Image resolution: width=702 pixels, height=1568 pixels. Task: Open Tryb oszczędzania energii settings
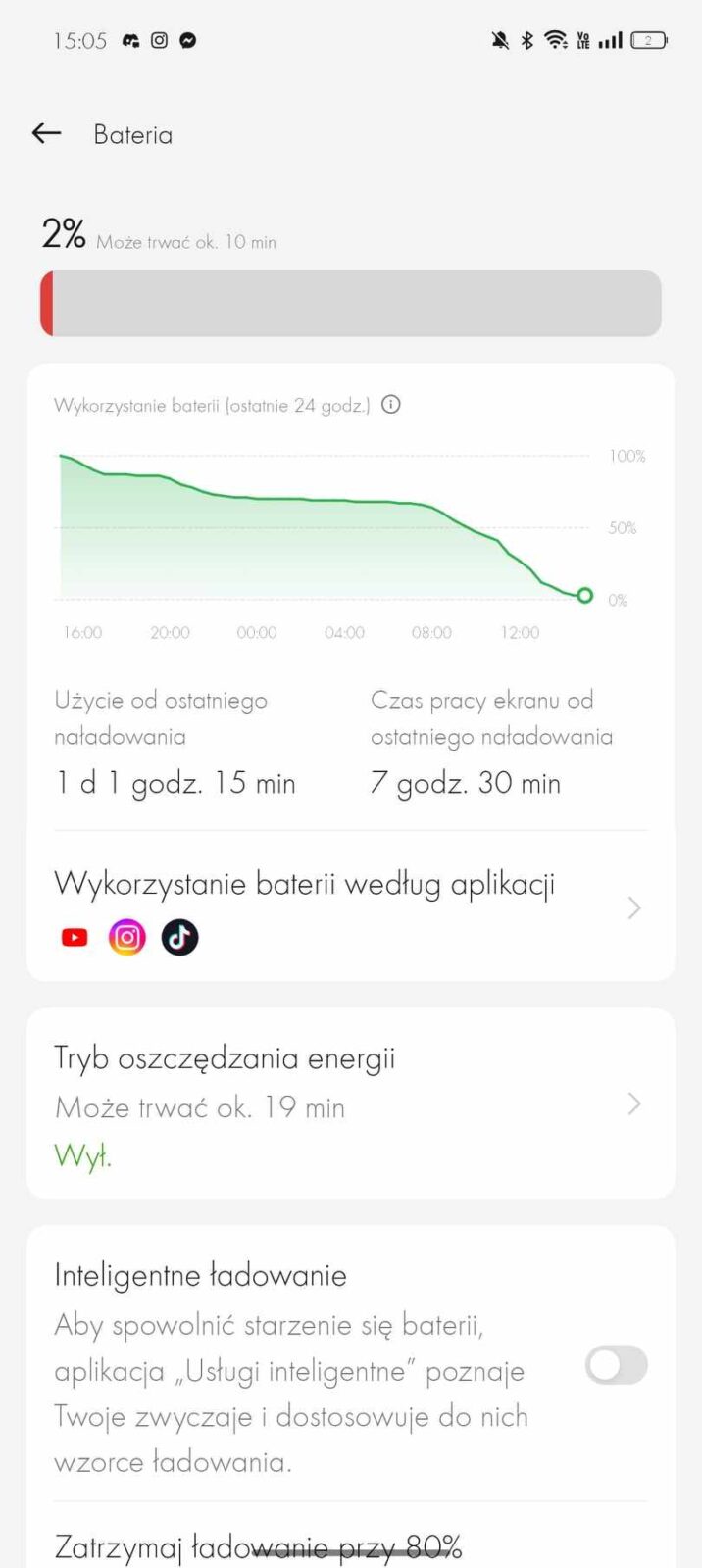coord(350,1104)
